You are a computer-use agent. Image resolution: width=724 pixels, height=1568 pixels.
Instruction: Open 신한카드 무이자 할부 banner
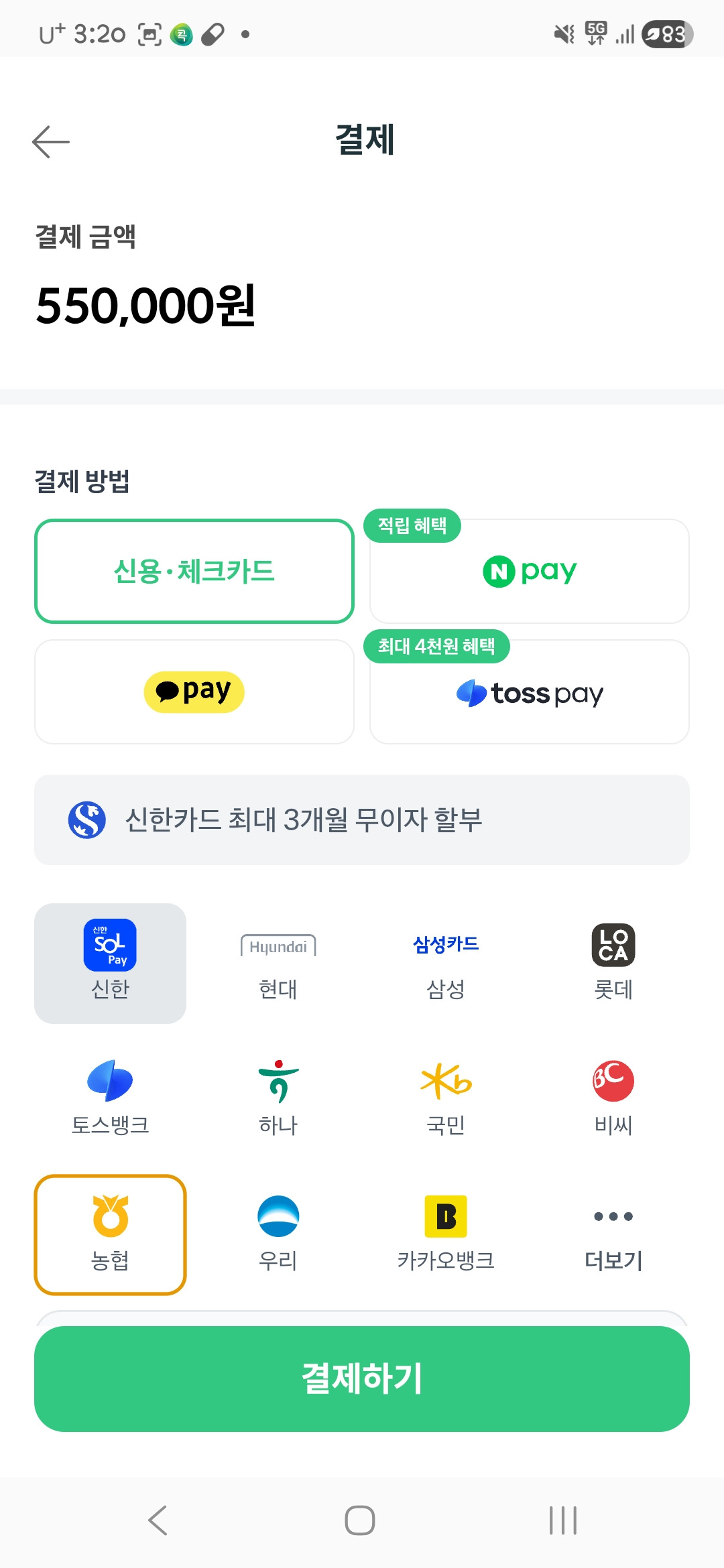[362, 820]
